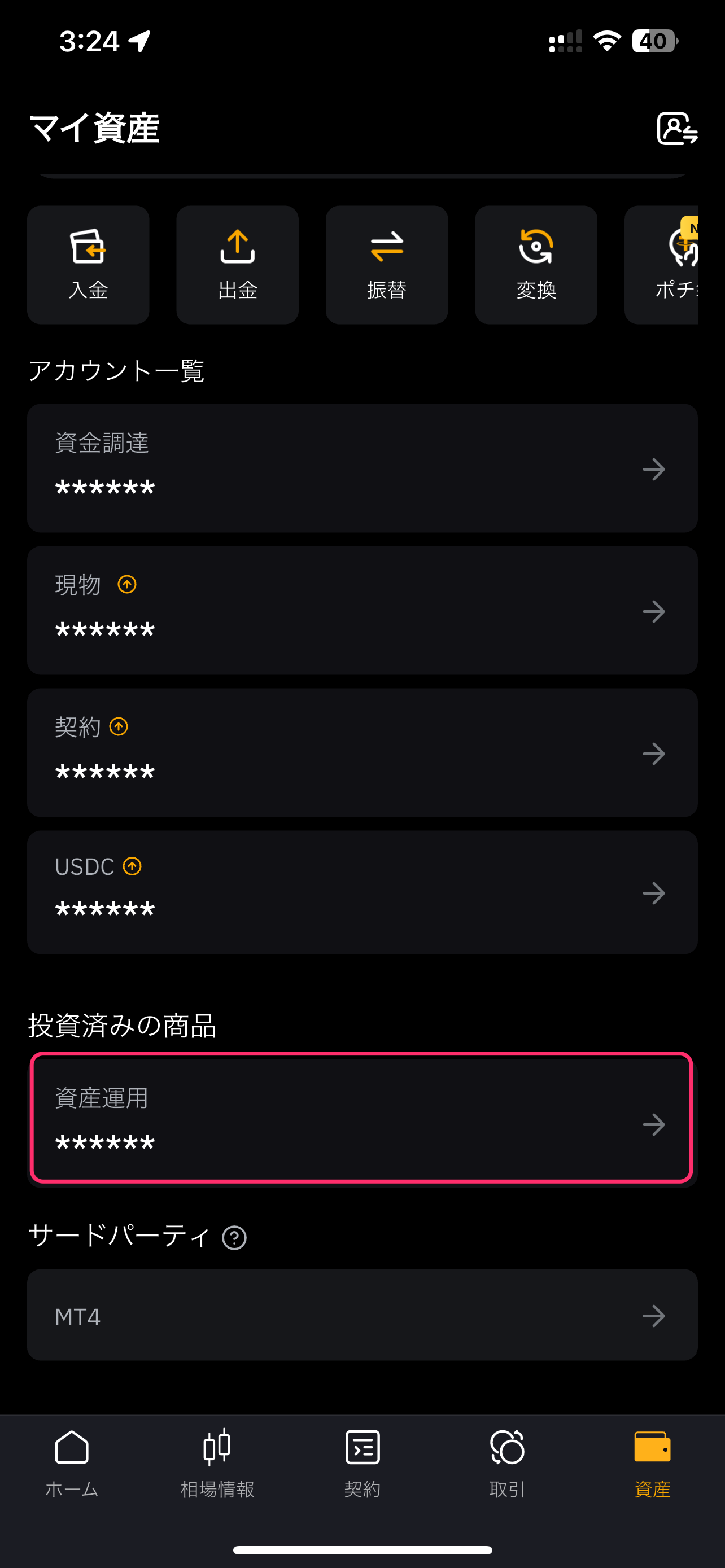Tap the 出金 withdraw button
The width and height of the screenshot is (725, 1568).
[237, 265]
